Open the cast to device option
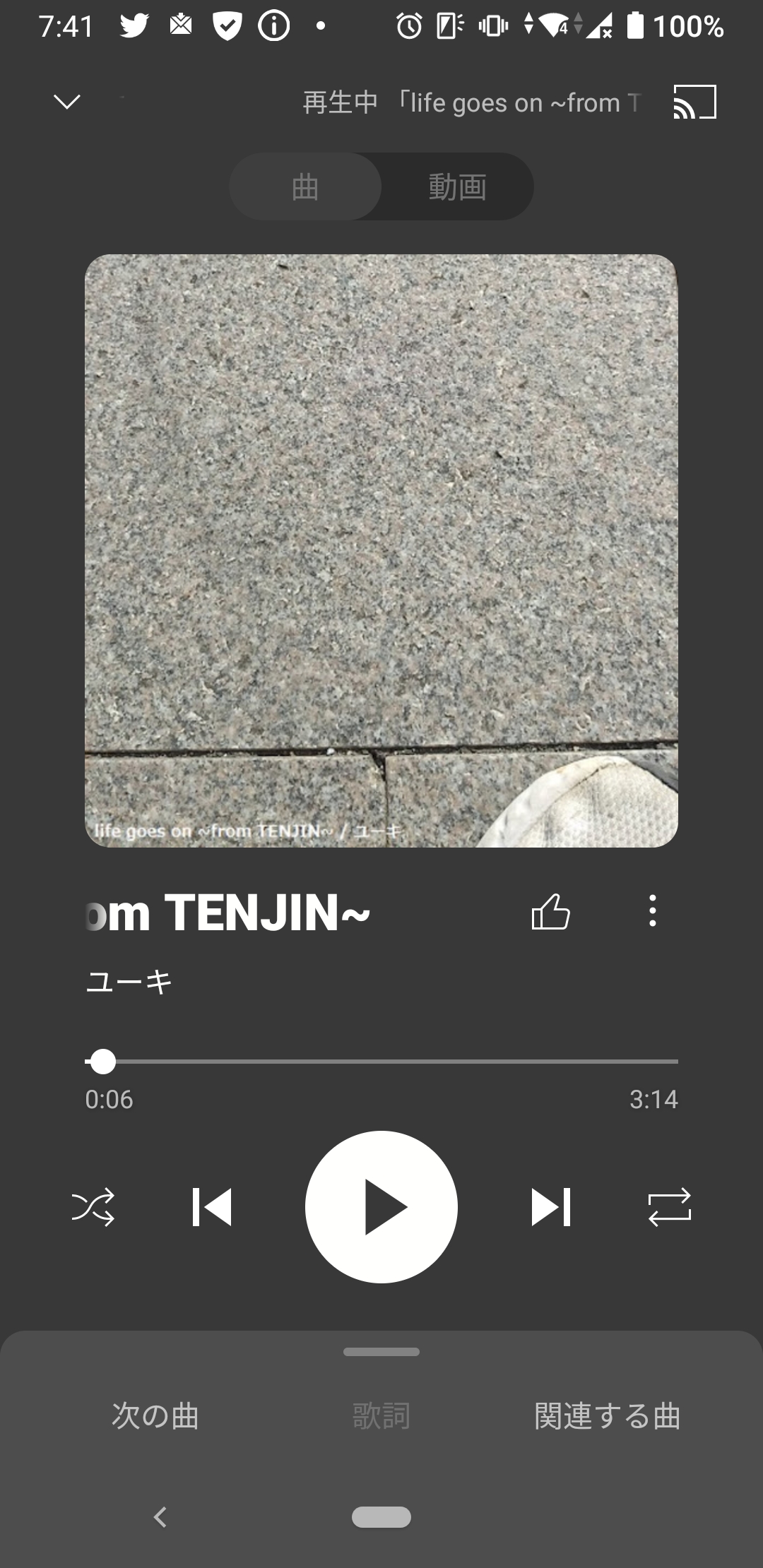The height and width of the screenshot is (1568, 763). 694,102
